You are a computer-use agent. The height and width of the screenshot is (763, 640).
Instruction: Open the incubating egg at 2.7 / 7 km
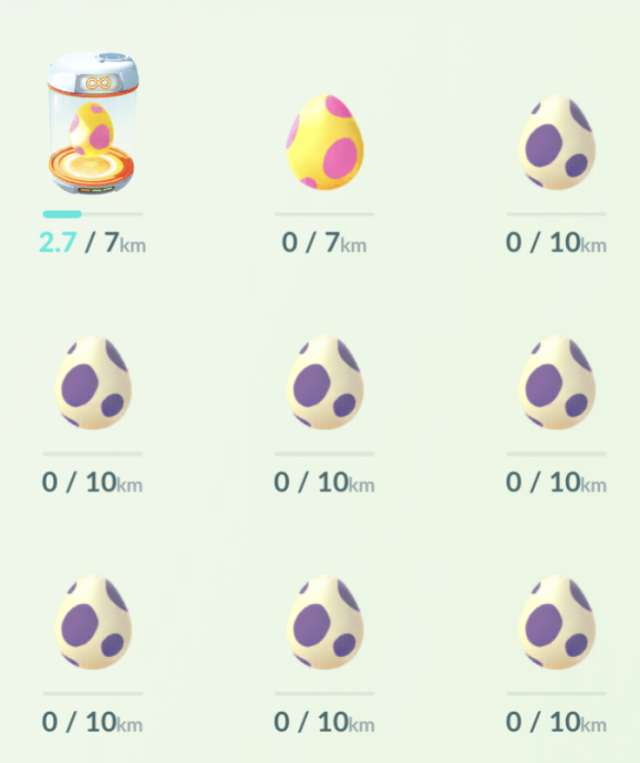[x=92, y=125]
